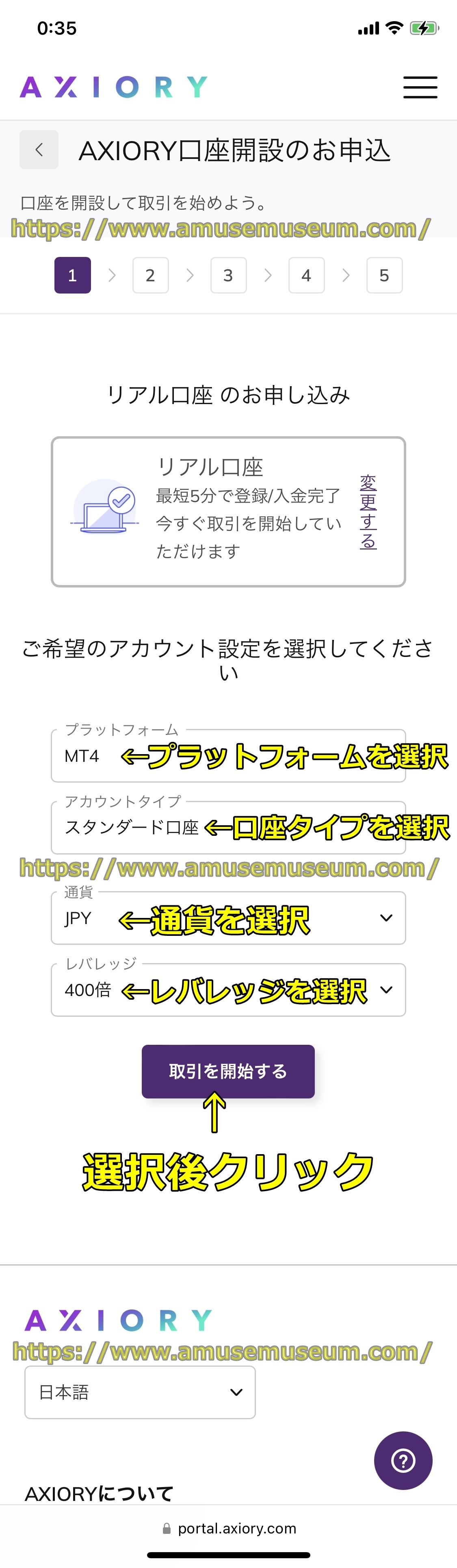The height and width of the screenshot is (1568, 457).
Task: Open the アカウントタイプ dropdown
Action: pyautogui.click(x=228, y=828)
